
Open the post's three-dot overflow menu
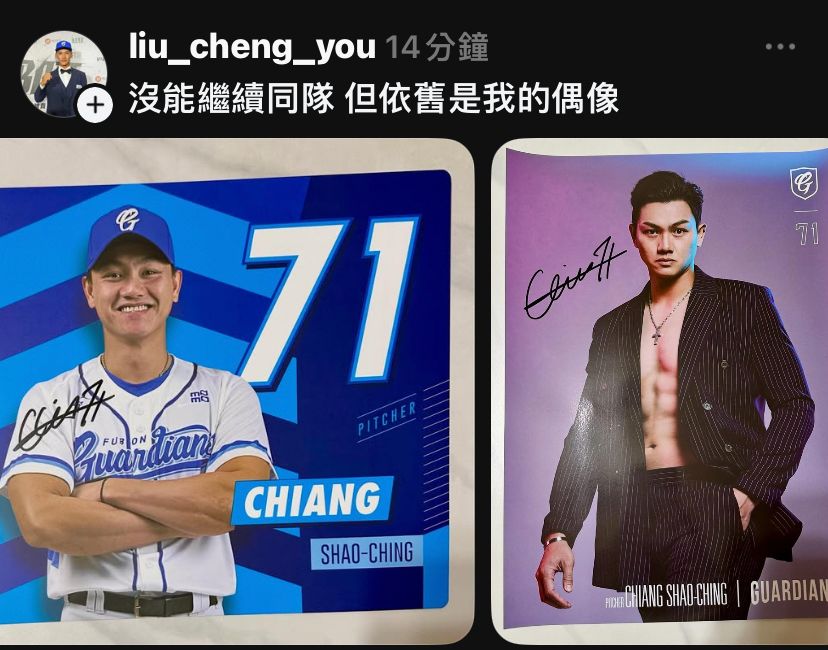coord(780,47)
